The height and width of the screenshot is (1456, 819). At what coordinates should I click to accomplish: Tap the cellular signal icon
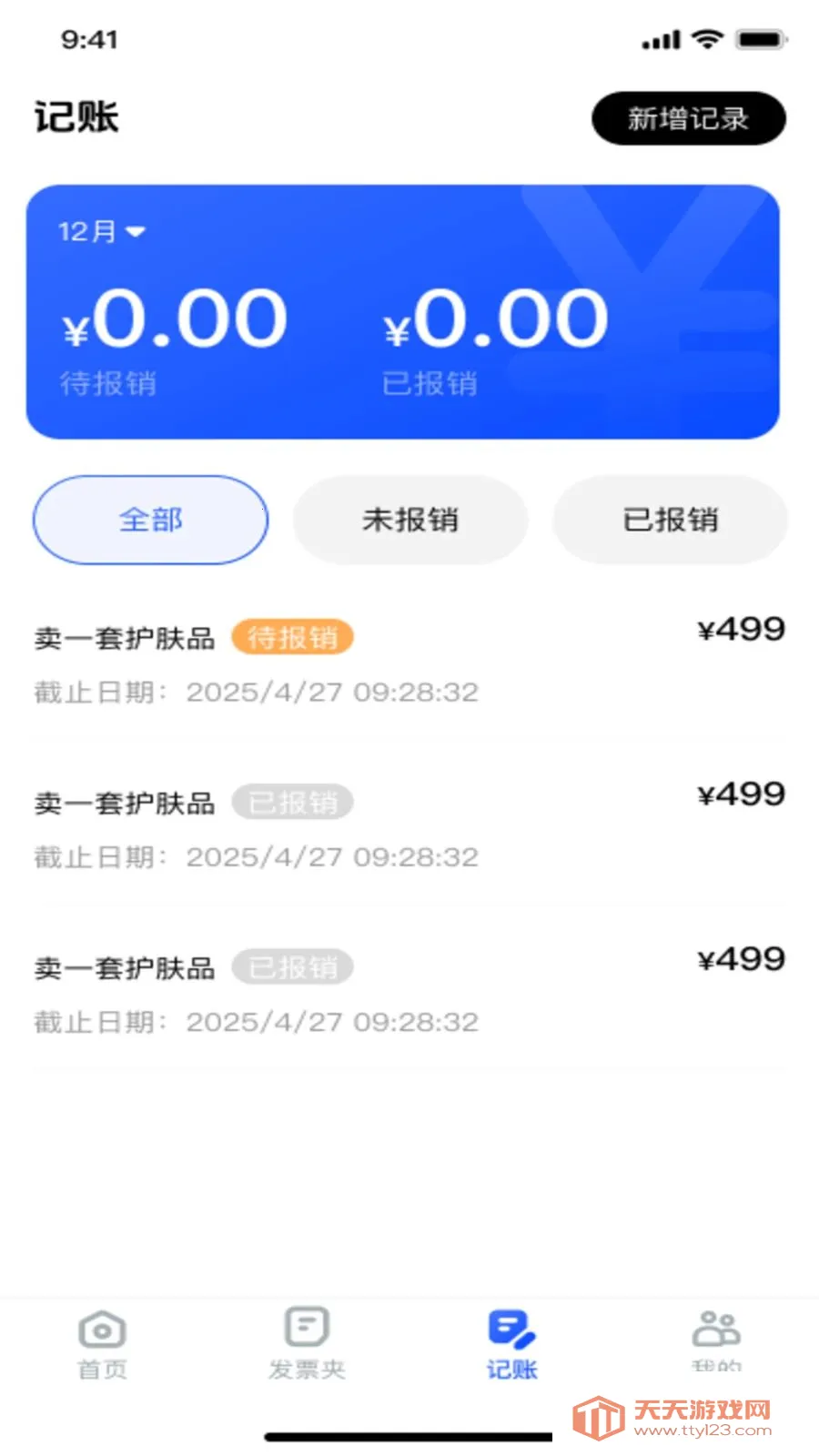pyautogui.click(x=658, y=39)
